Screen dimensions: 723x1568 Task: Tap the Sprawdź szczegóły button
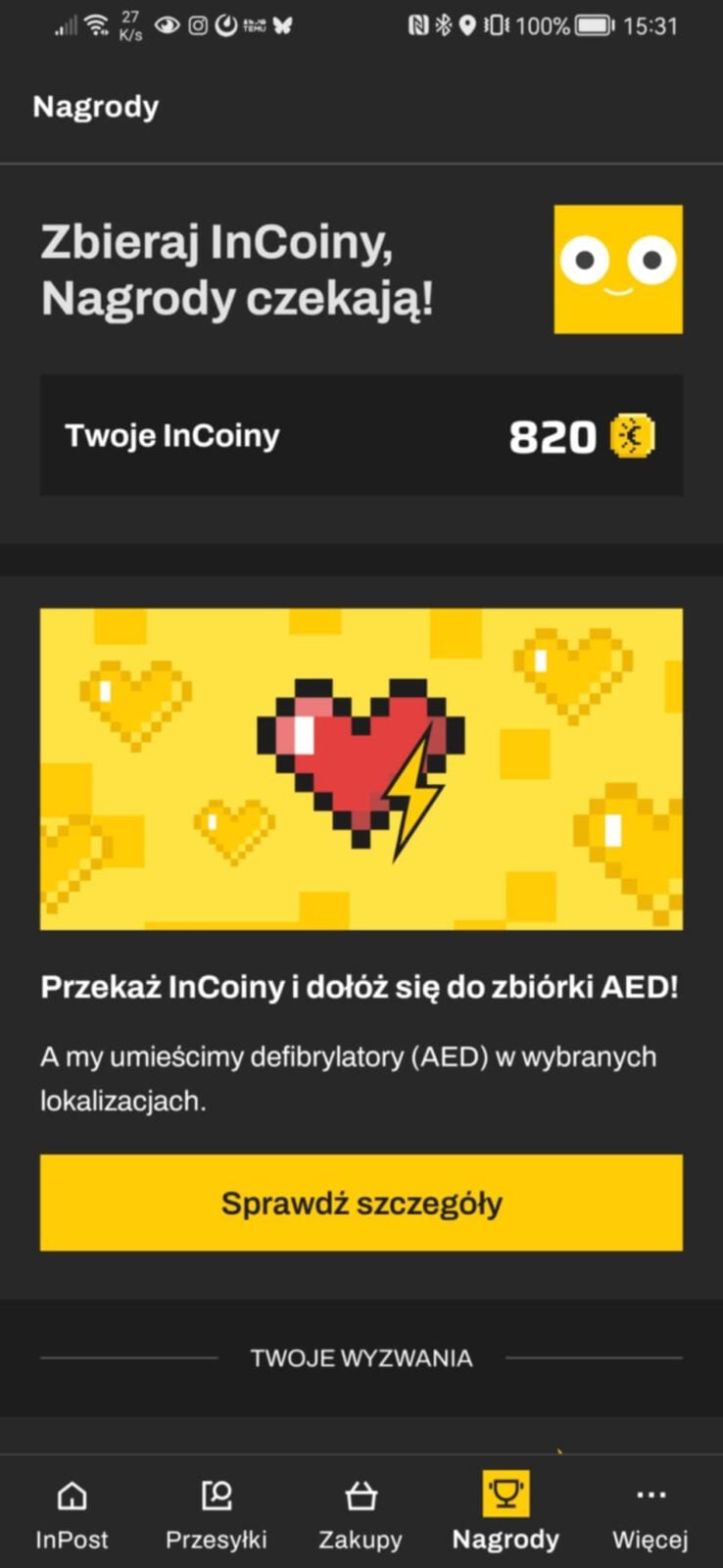coord(361,1202)
